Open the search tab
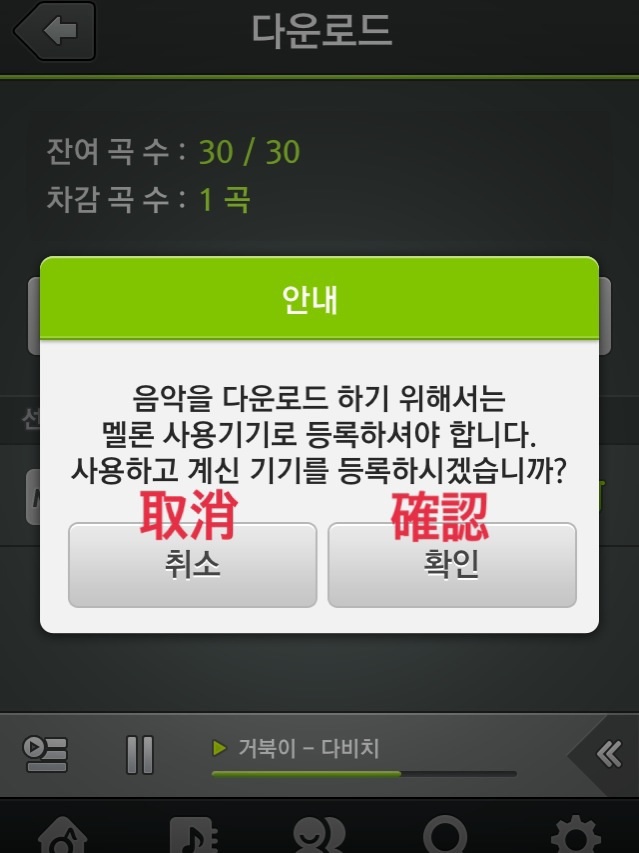Screen dimensions: 639x853 tap(445, 835)
